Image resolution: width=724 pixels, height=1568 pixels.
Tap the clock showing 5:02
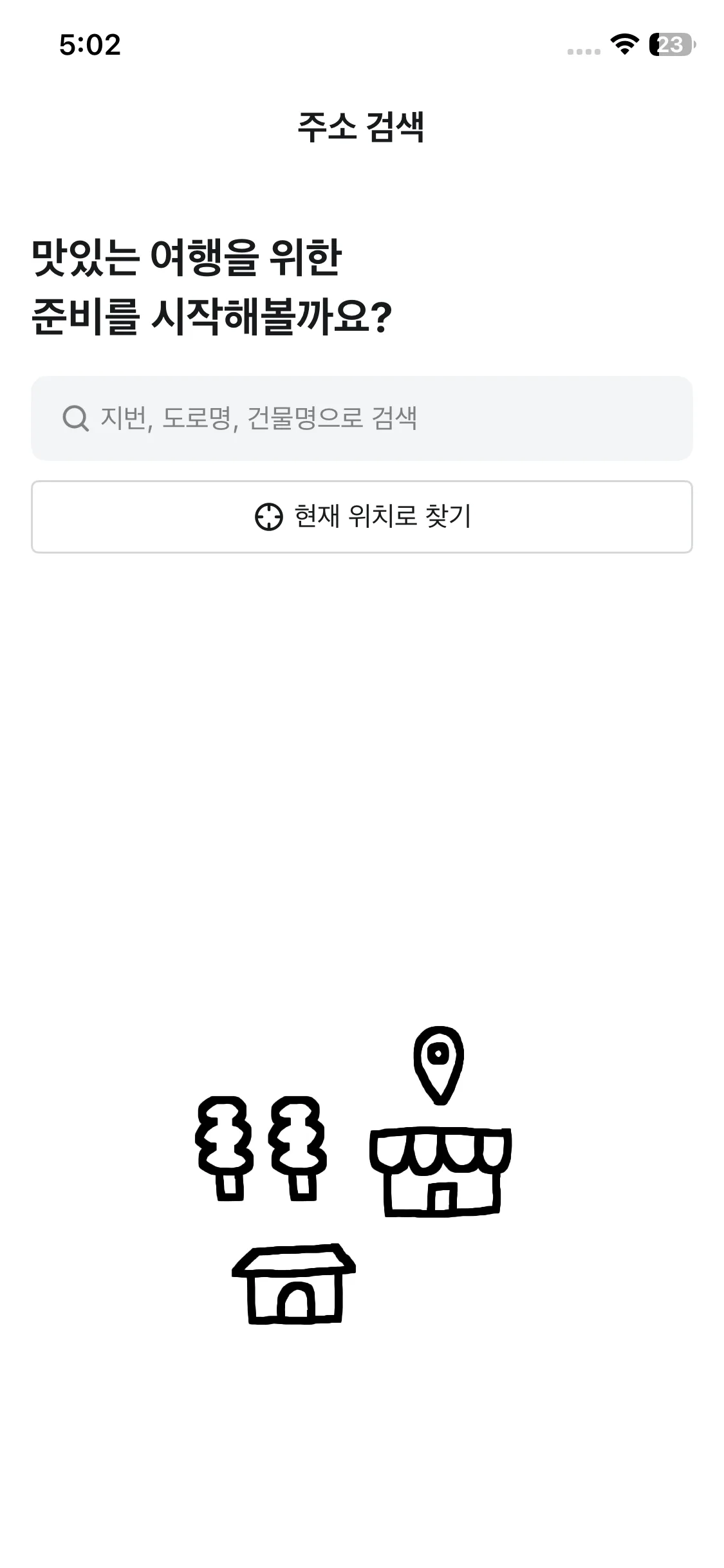(x=89, y=45)
